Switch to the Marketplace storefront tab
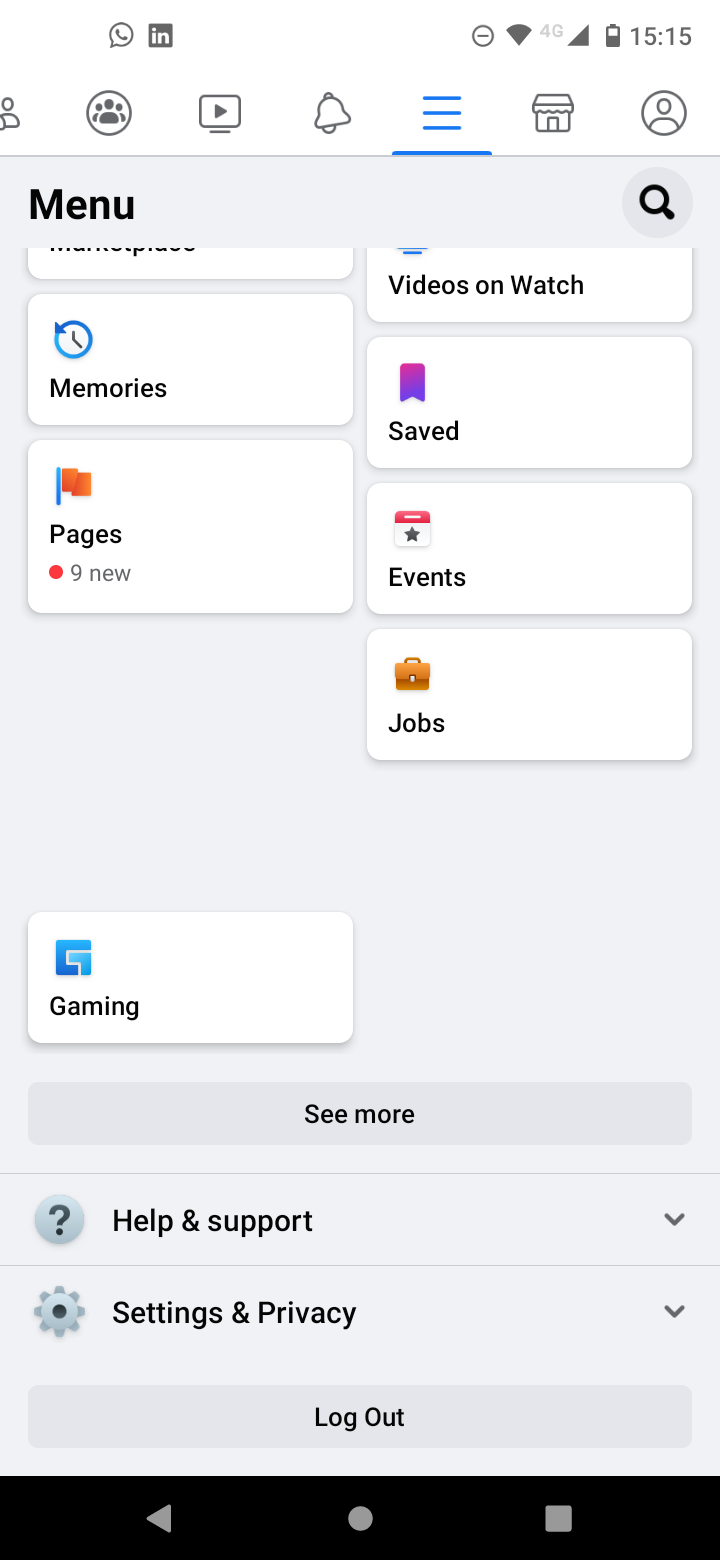The height and width of the screenshot is (1560, 720). pos(552,113)
